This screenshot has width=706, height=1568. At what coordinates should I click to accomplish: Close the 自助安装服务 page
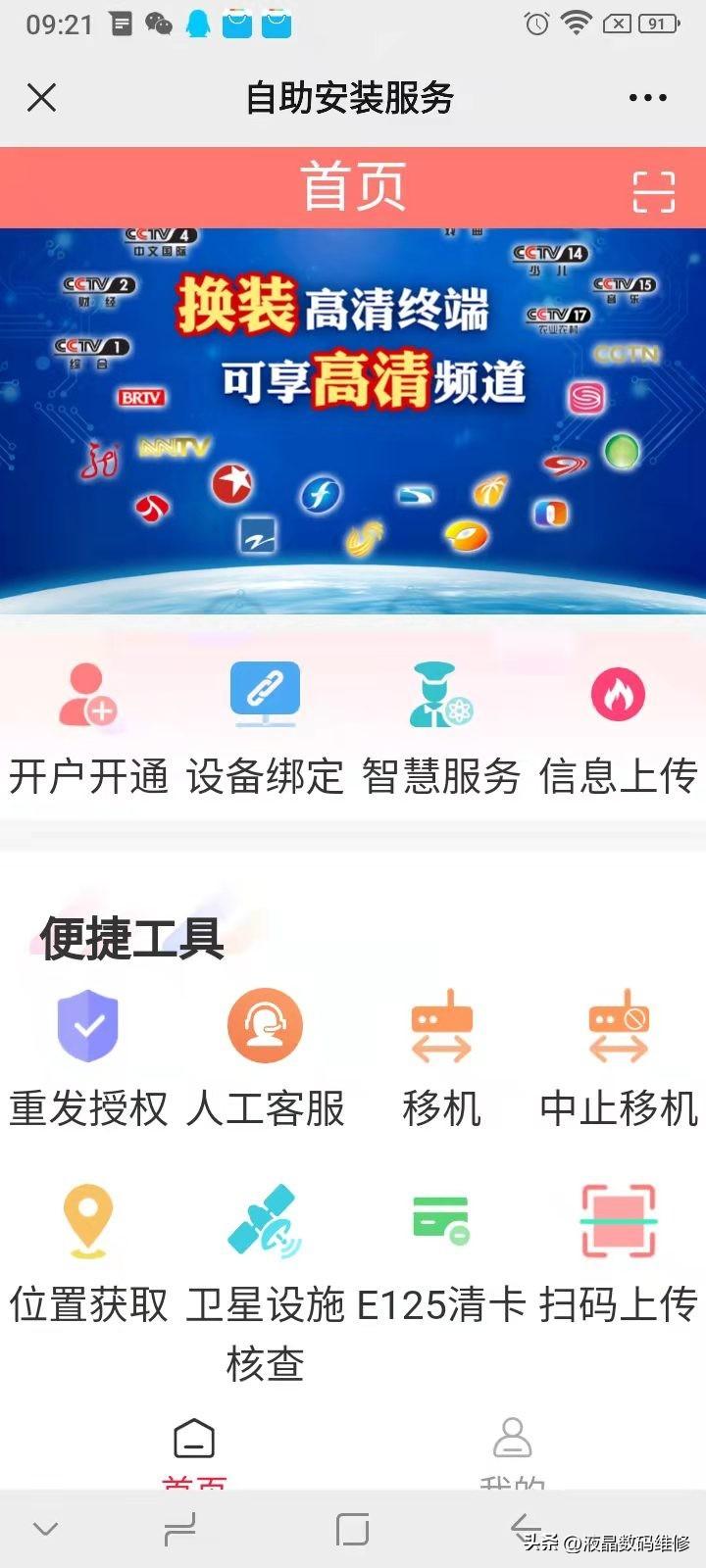pyautogui.click(x=41, y=97)
